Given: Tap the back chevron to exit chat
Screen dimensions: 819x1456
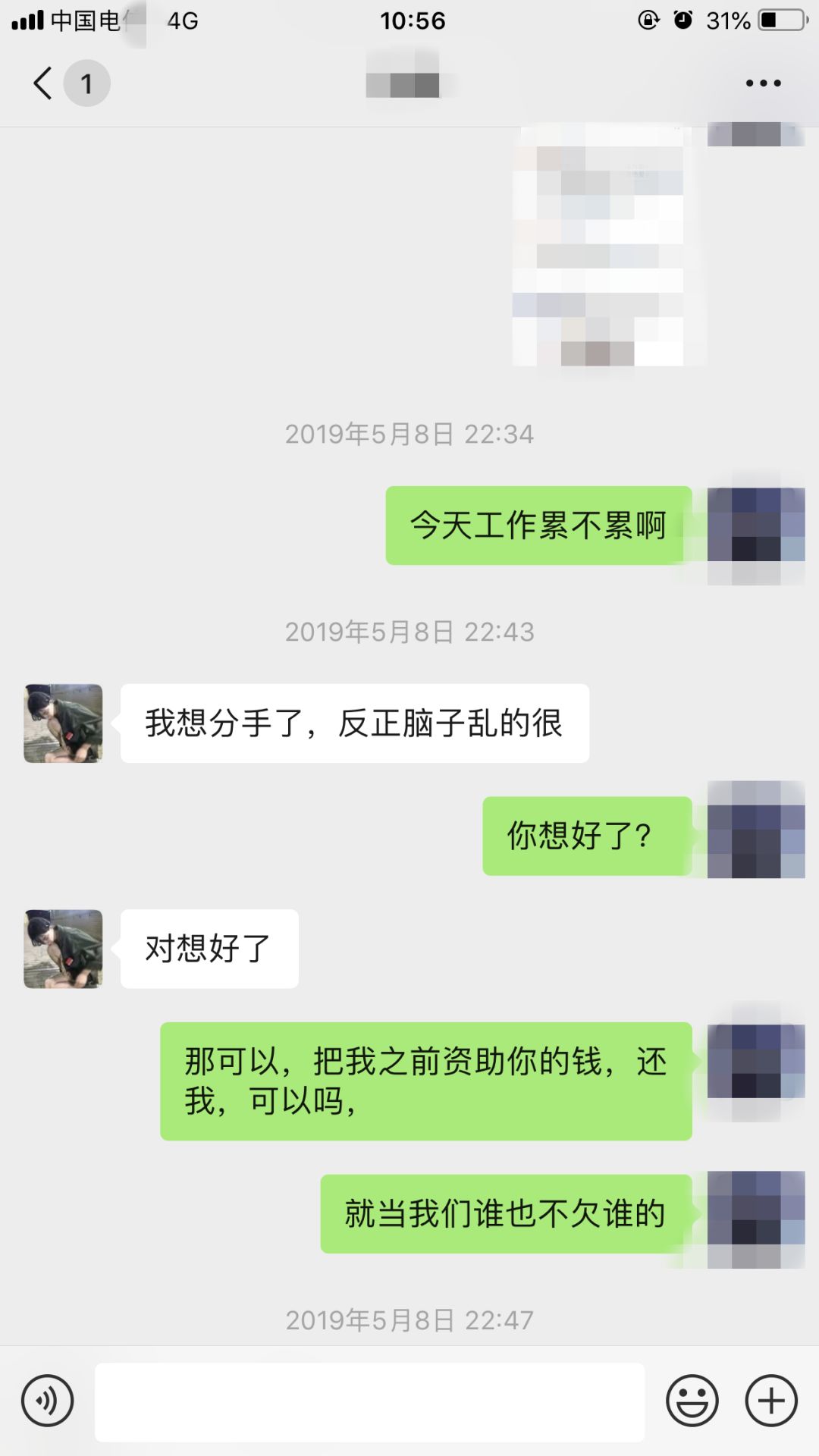Looking at the screenshot, I should (42, 83).
